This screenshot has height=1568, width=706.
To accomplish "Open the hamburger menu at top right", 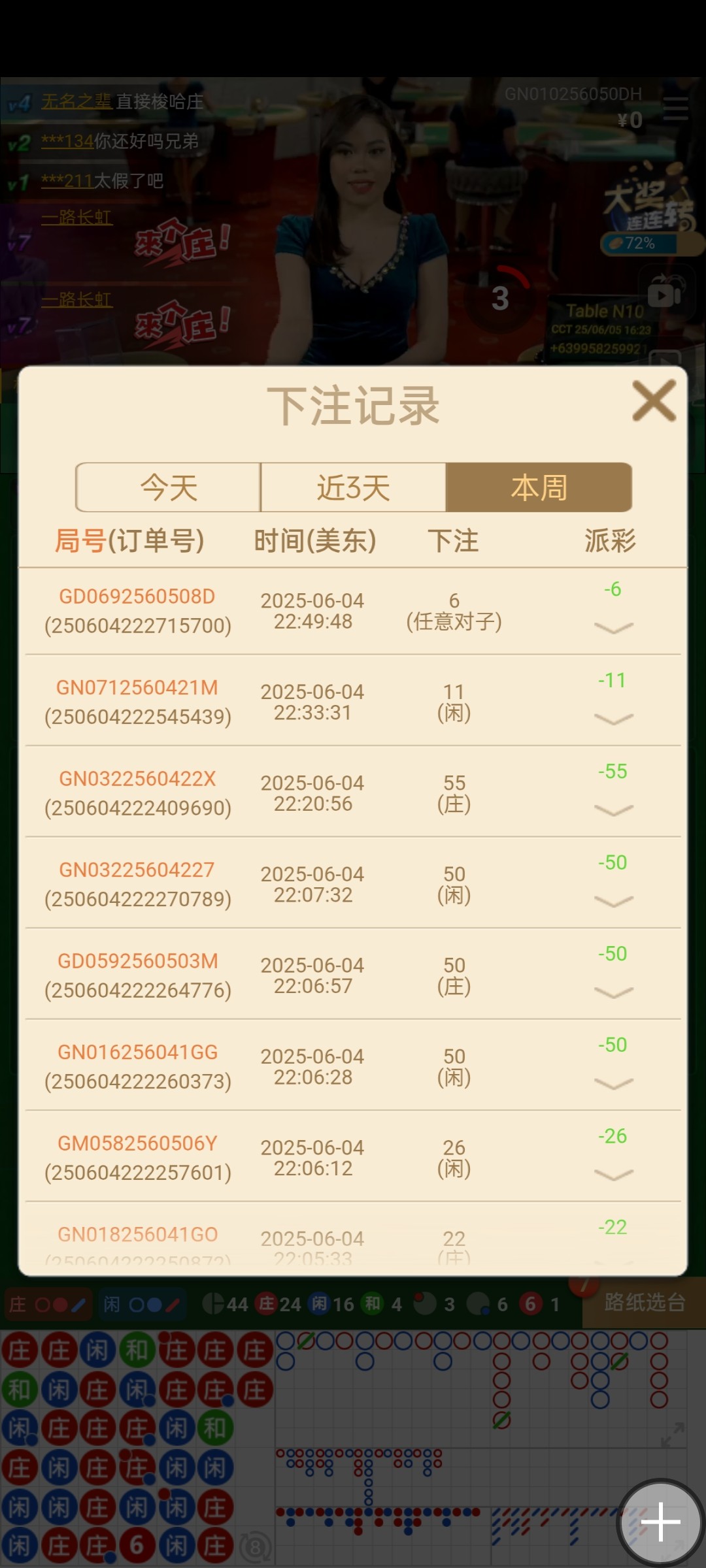I will coord(675,108).
